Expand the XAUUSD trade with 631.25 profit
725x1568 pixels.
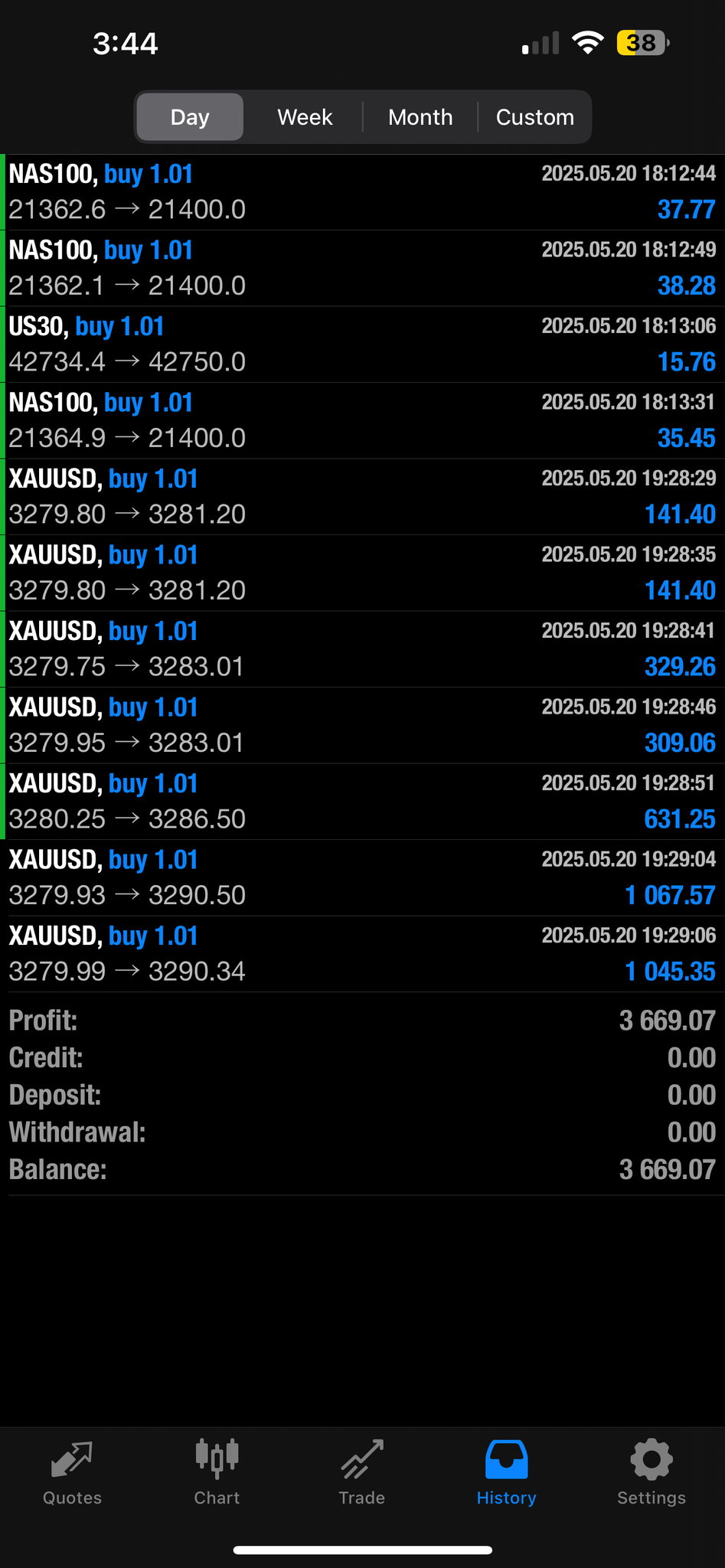(x=362, y=802)
